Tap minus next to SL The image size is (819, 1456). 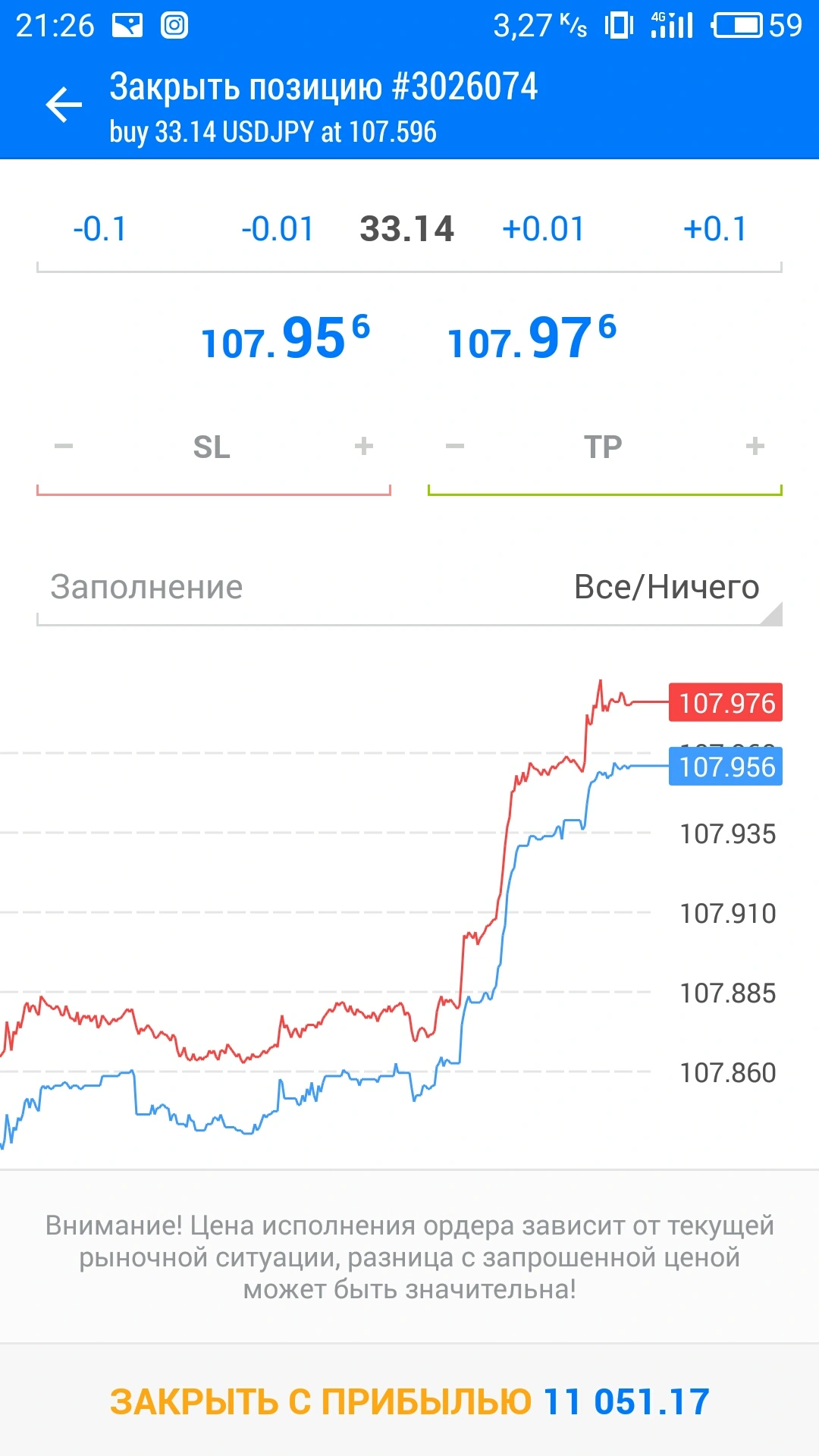pos(64,446)
